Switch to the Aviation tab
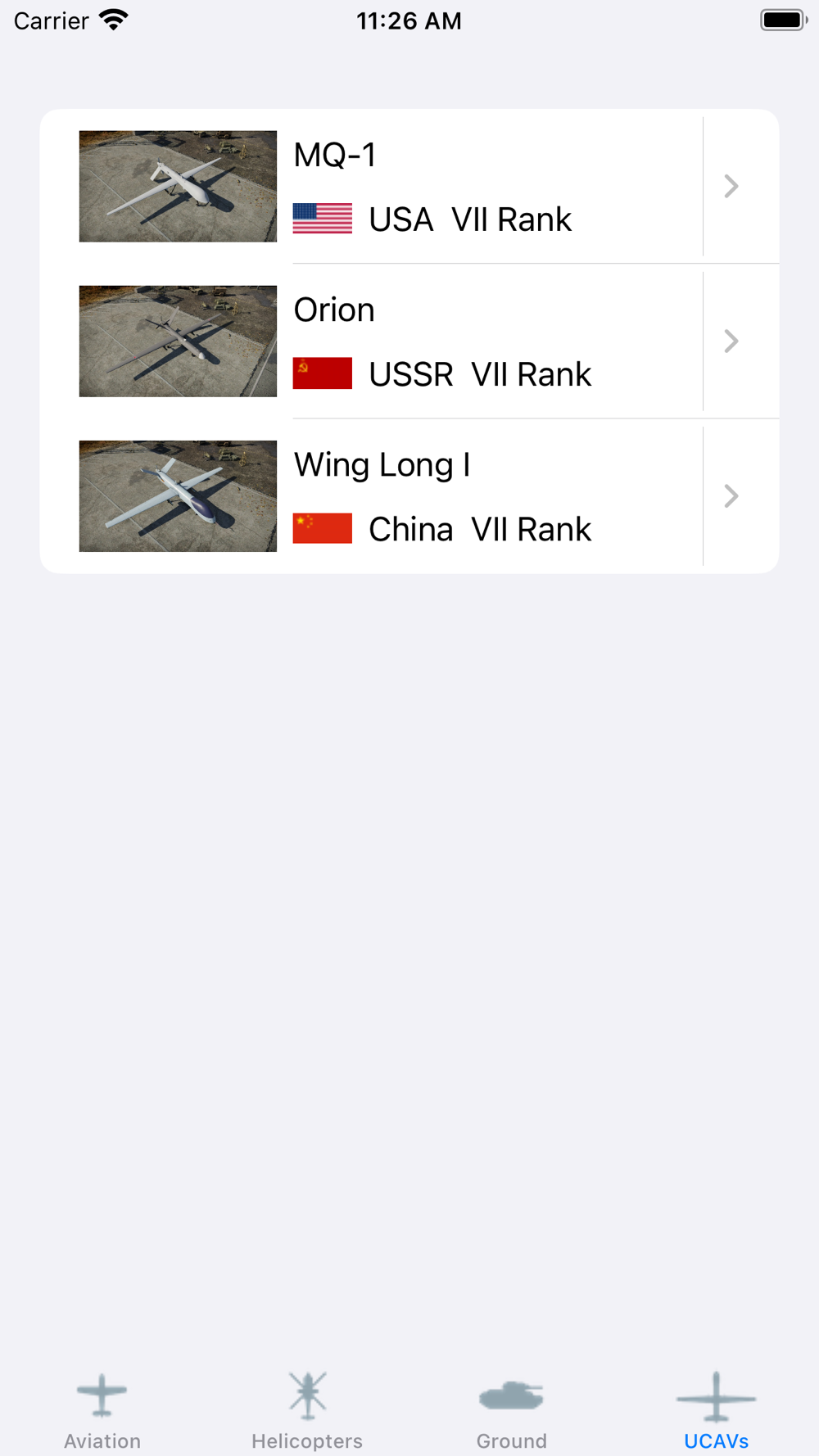This screenshot has width=819, height=1456. 102,1410
